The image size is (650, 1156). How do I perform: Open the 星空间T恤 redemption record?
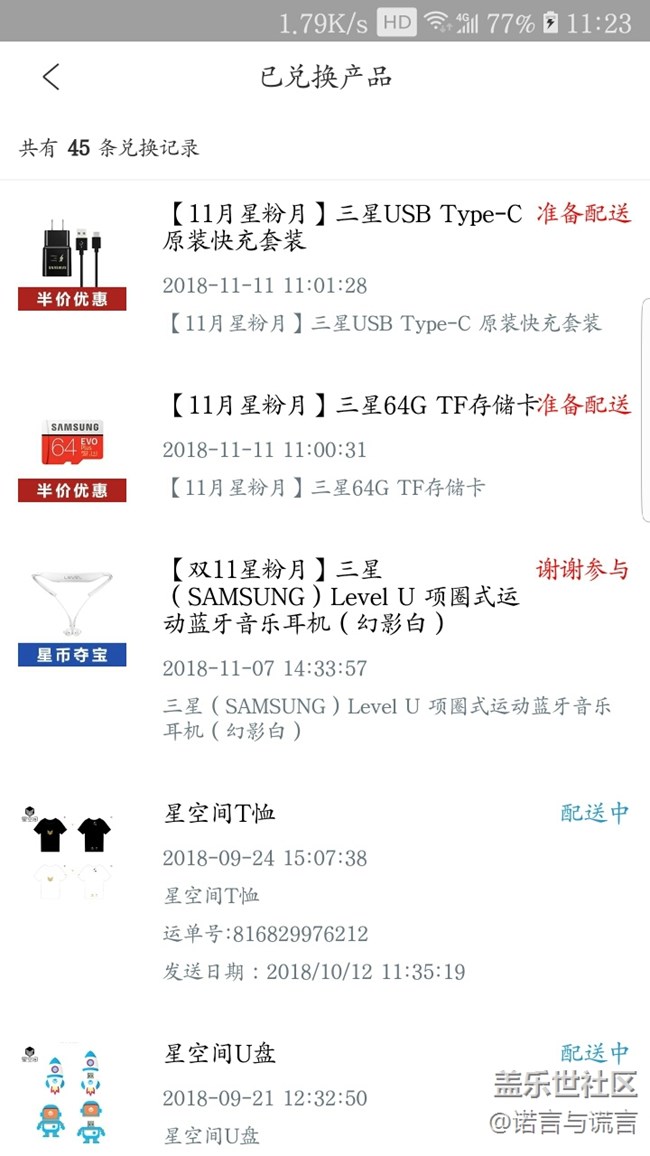pyautogui.click(x=220, y=813)
